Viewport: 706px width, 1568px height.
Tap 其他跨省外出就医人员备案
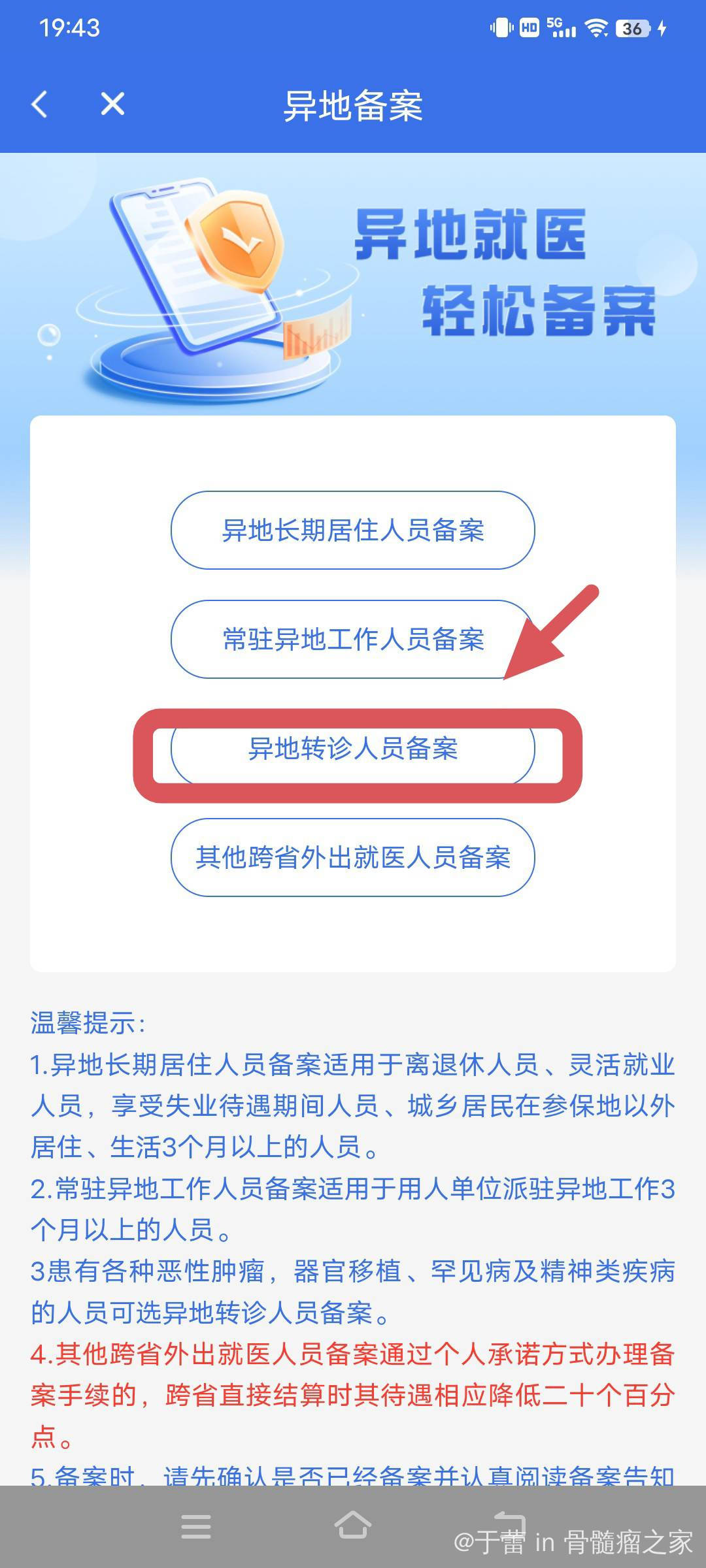click(353, 857)
